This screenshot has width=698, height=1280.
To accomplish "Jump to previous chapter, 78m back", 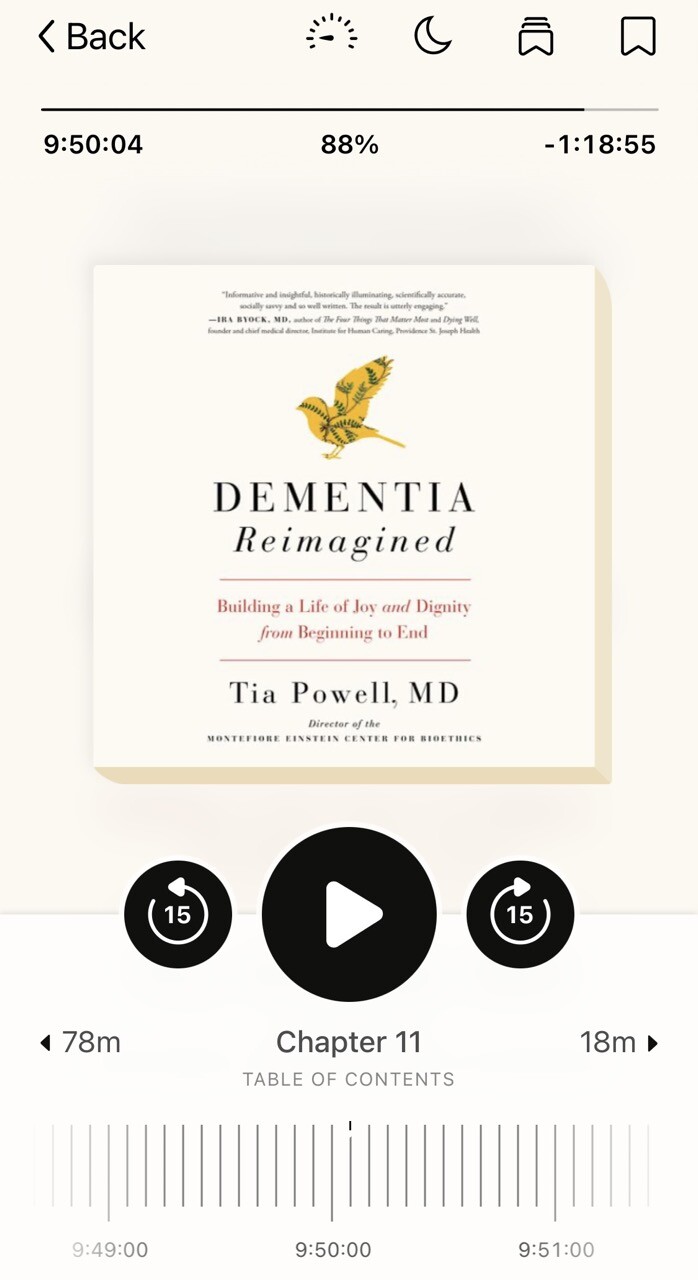I will coord(80,1043).
